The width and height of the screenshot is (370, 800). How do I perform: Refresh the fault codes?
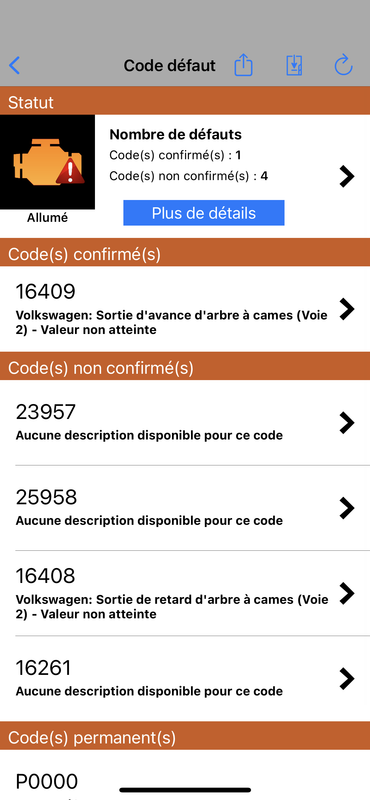(343, 66)
